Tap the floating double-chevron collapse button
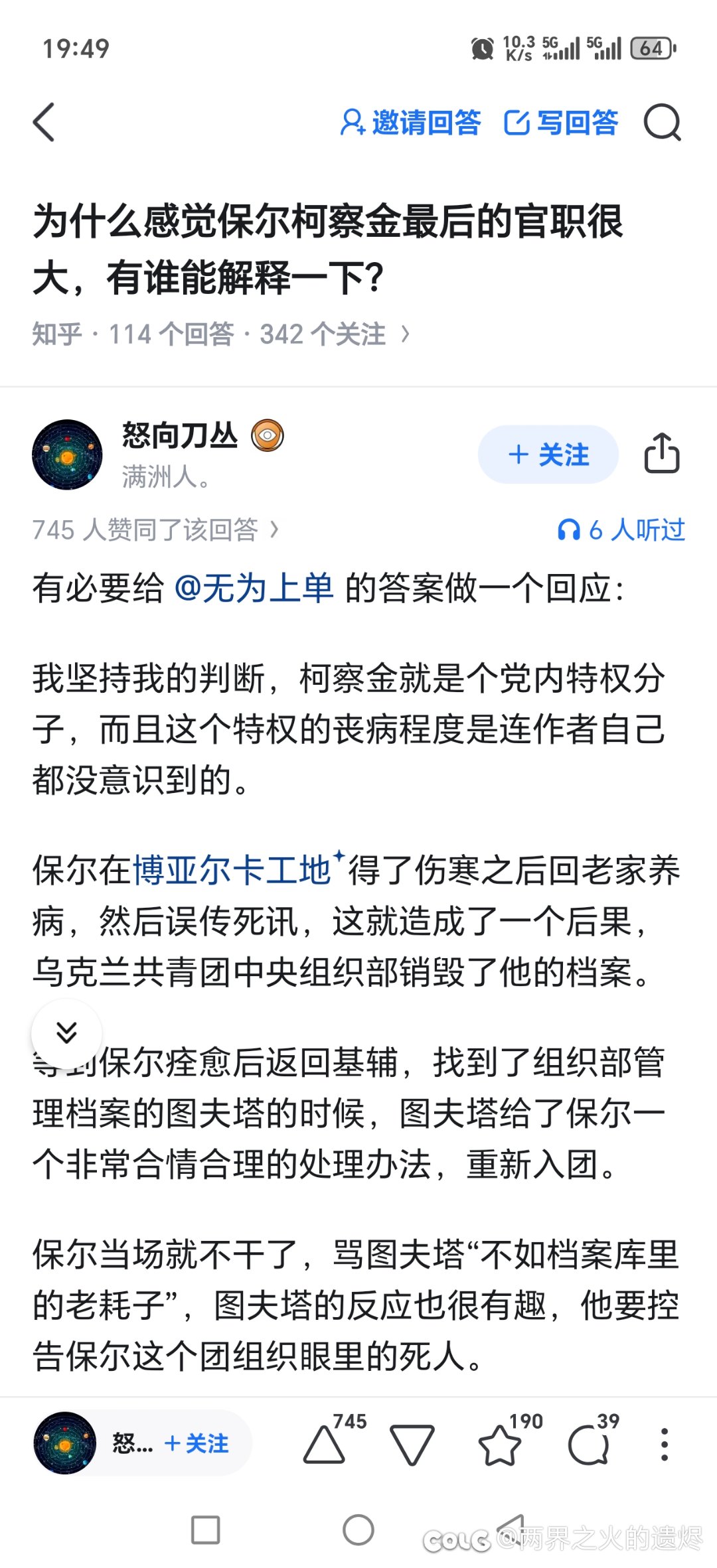 pyautogui.click(x=67, y=1033)
